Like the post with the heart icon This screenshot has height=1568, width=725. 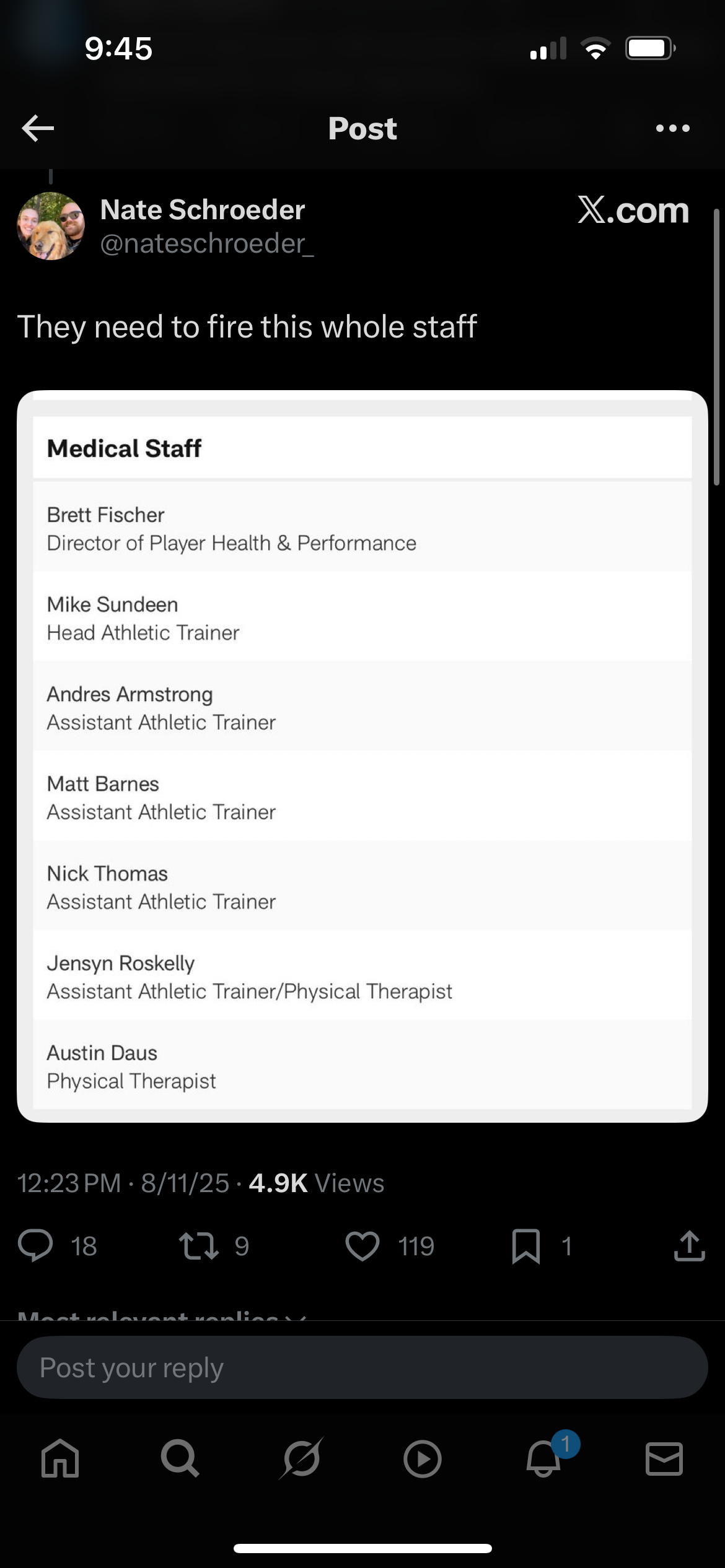click(x=362, y=1246)
